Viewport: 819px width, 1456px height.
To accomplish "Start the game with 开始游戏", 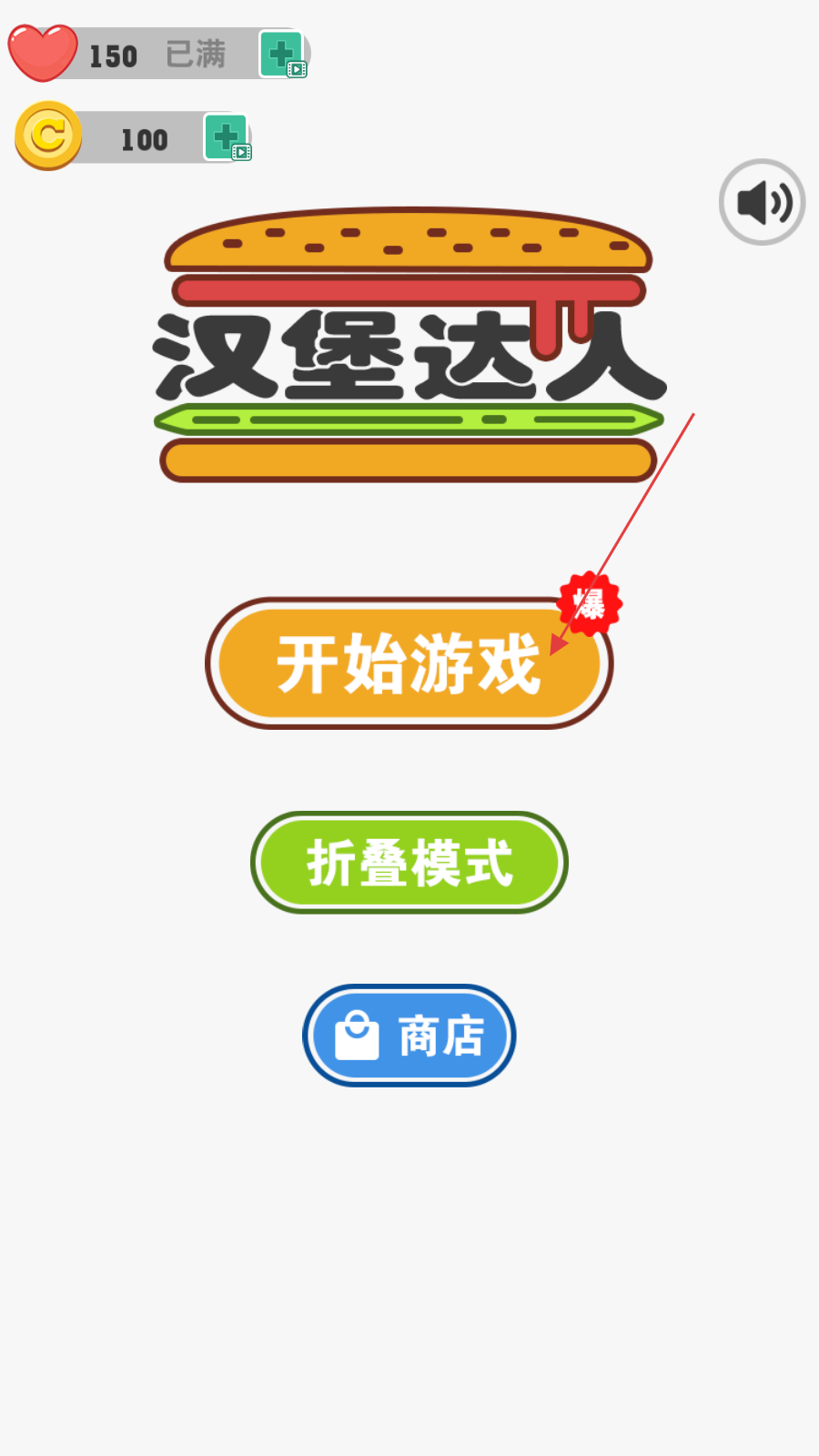I will coord(409,663).
